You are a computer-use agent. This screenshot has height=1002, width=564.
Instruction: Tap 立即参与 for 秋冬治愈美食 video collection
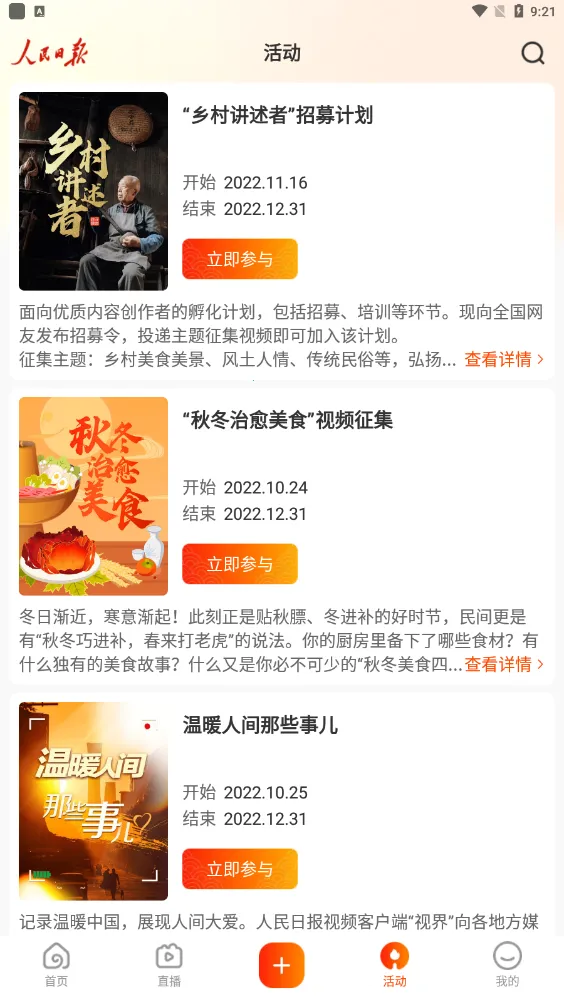point(240,564)
